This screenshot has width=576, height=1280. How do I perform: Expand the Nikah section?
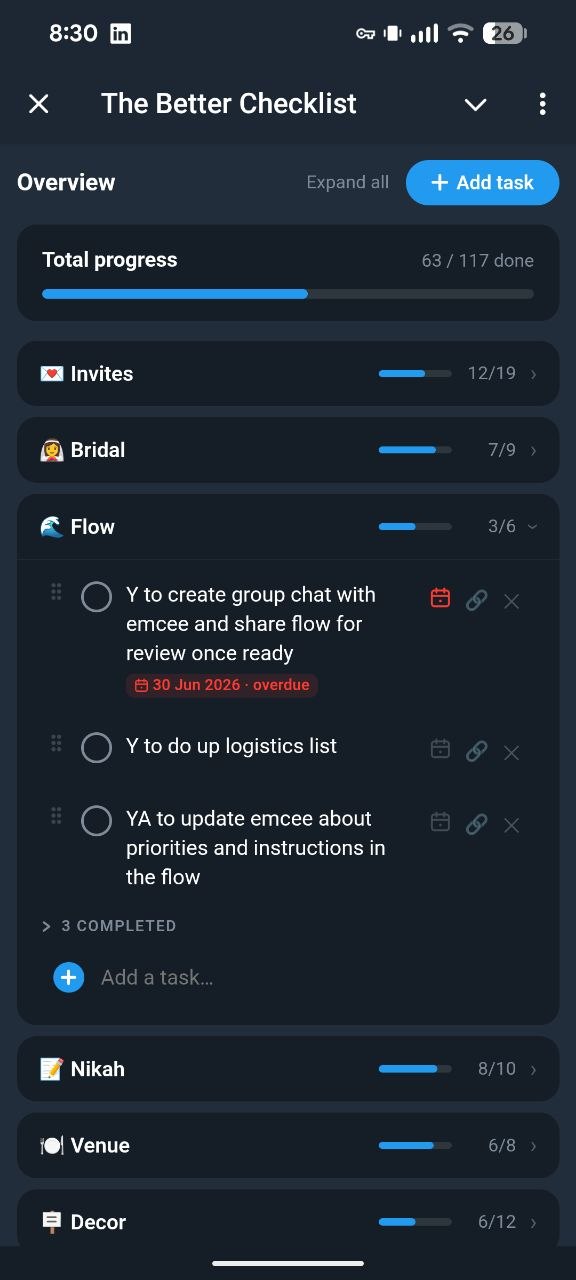click(288, 1069)
